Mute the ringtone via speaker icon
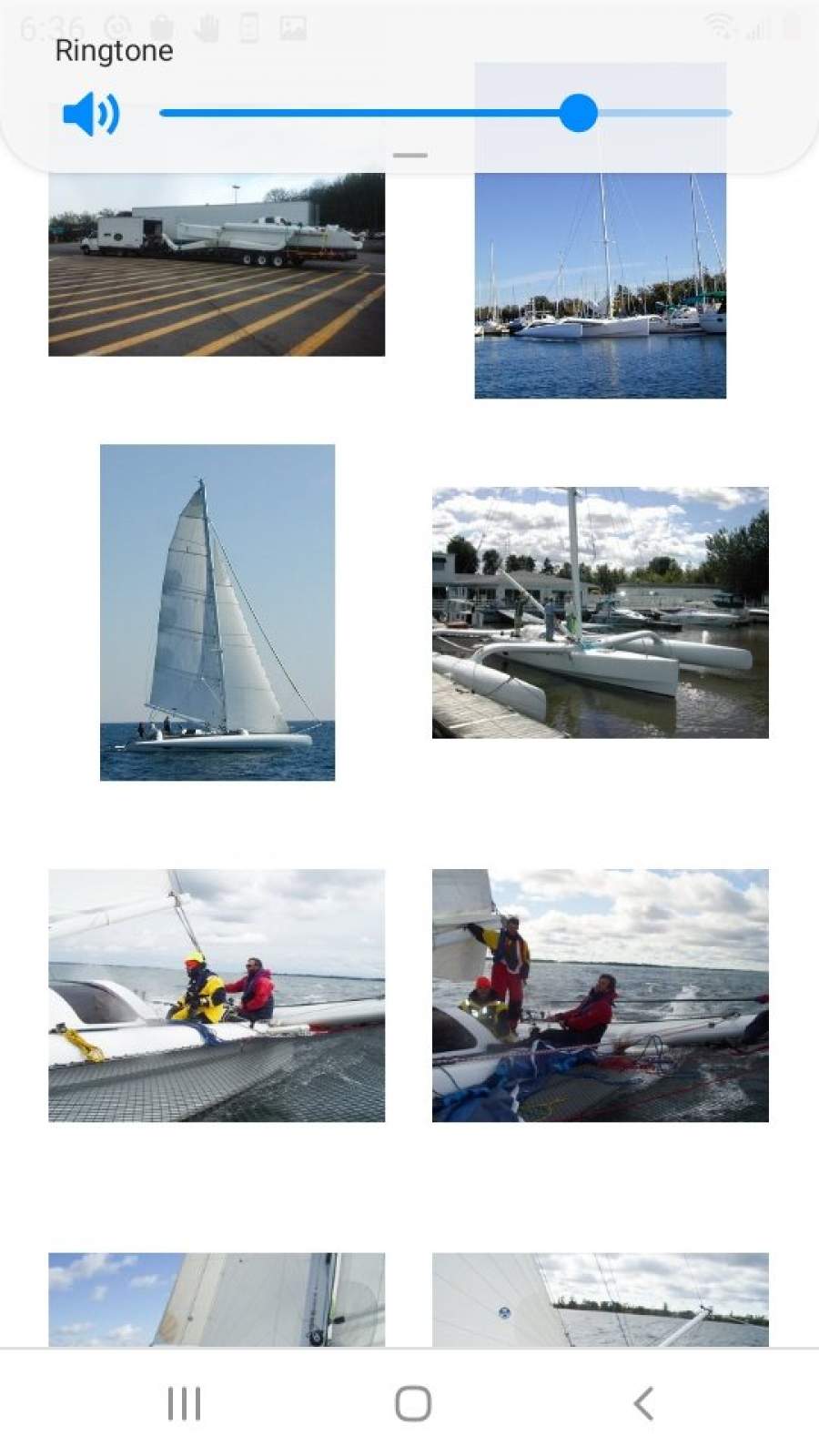Screen dimensions: 819x1456 [91, 114]
